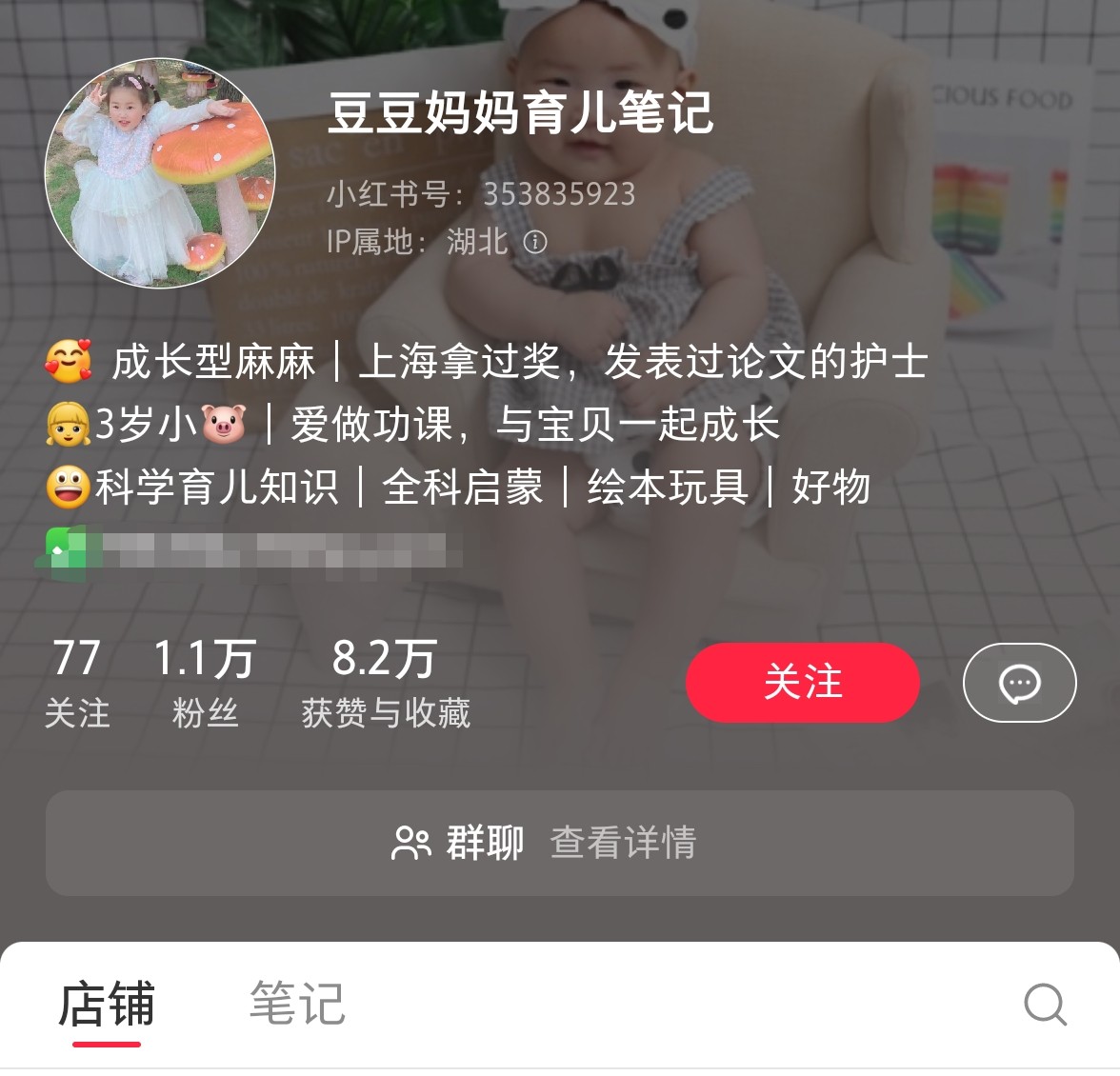This screenshot has width=1120, height=1076.
Task: Tap the red 关注 follow button
Action: click(x=802, y=683)
